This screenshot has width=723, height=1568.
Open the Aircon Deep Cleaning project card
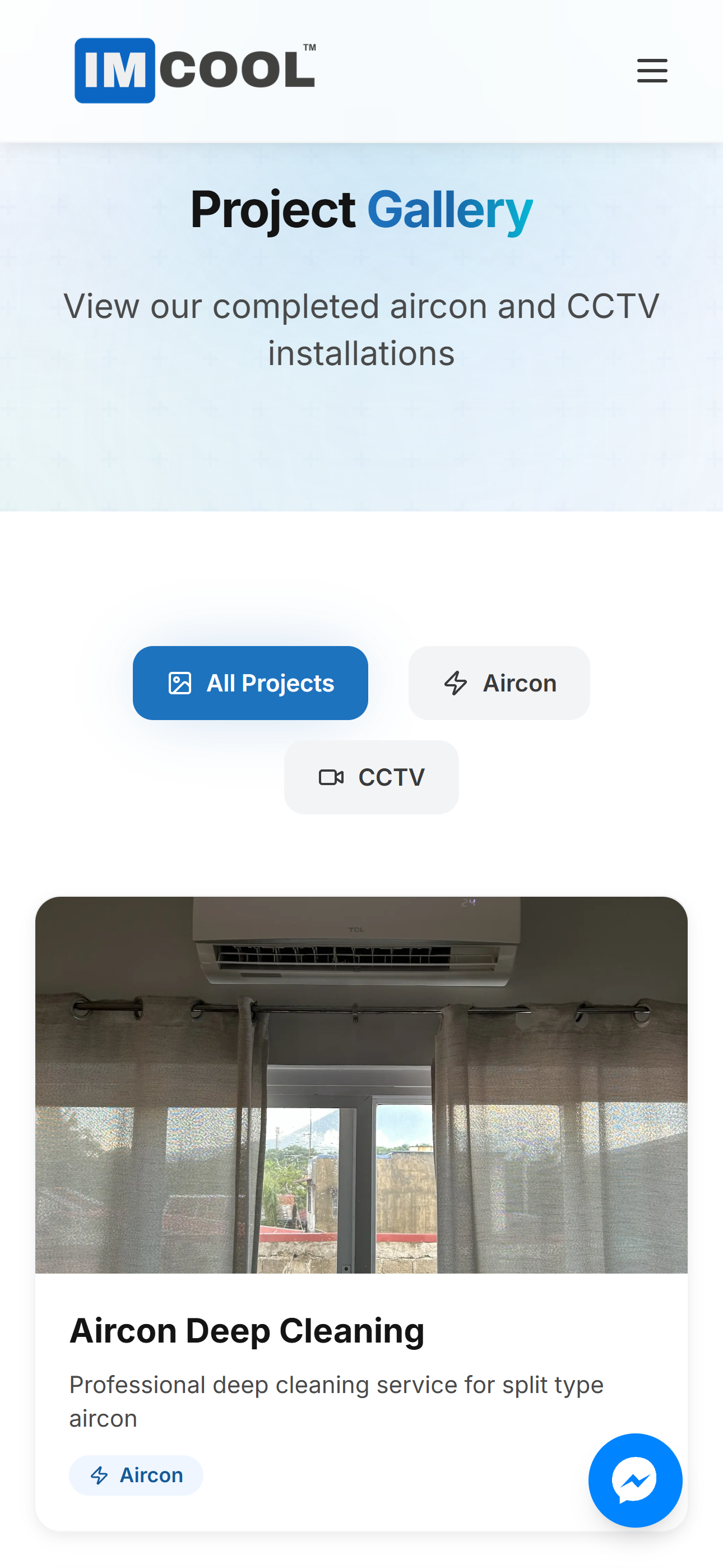[x=361, y=1214]
